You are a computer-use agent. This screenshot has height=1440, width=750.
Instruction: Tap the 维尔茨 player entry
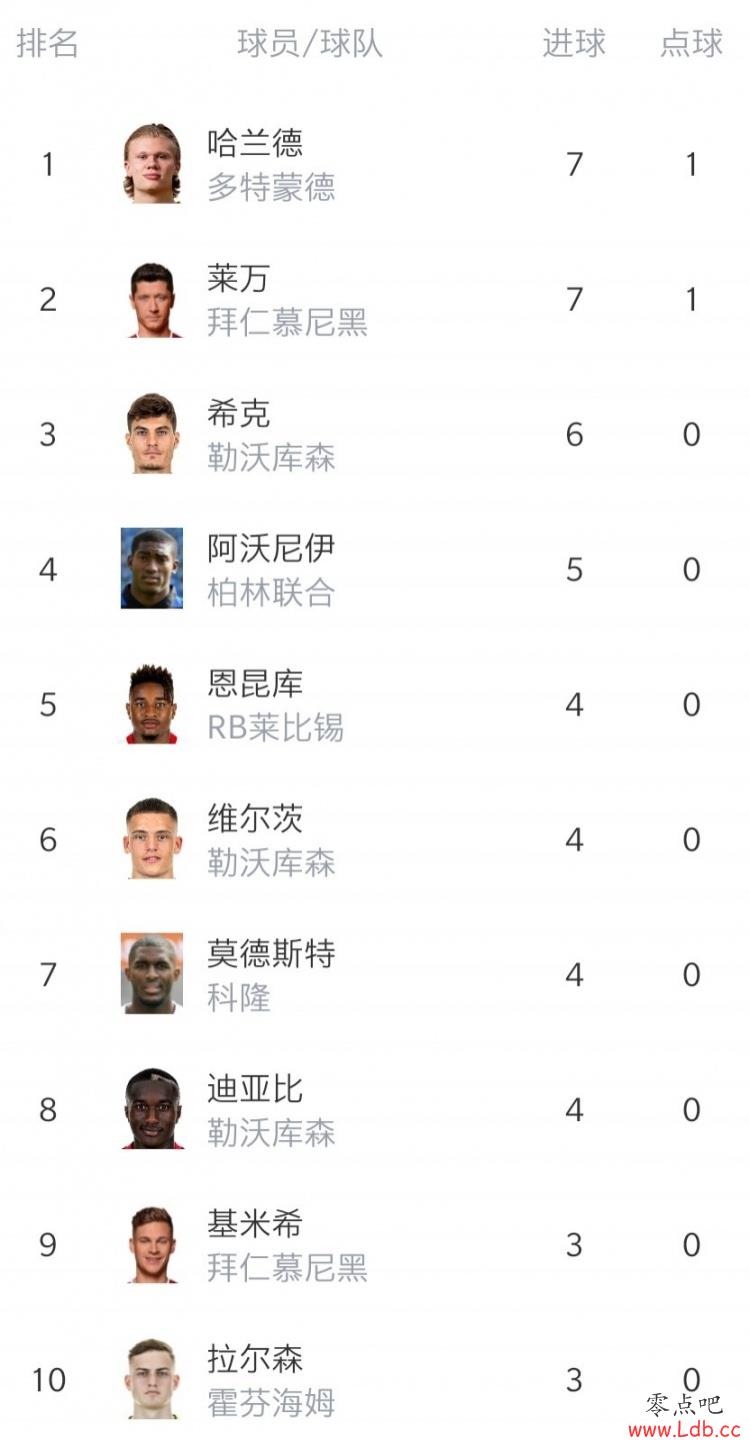pos(375,839)
